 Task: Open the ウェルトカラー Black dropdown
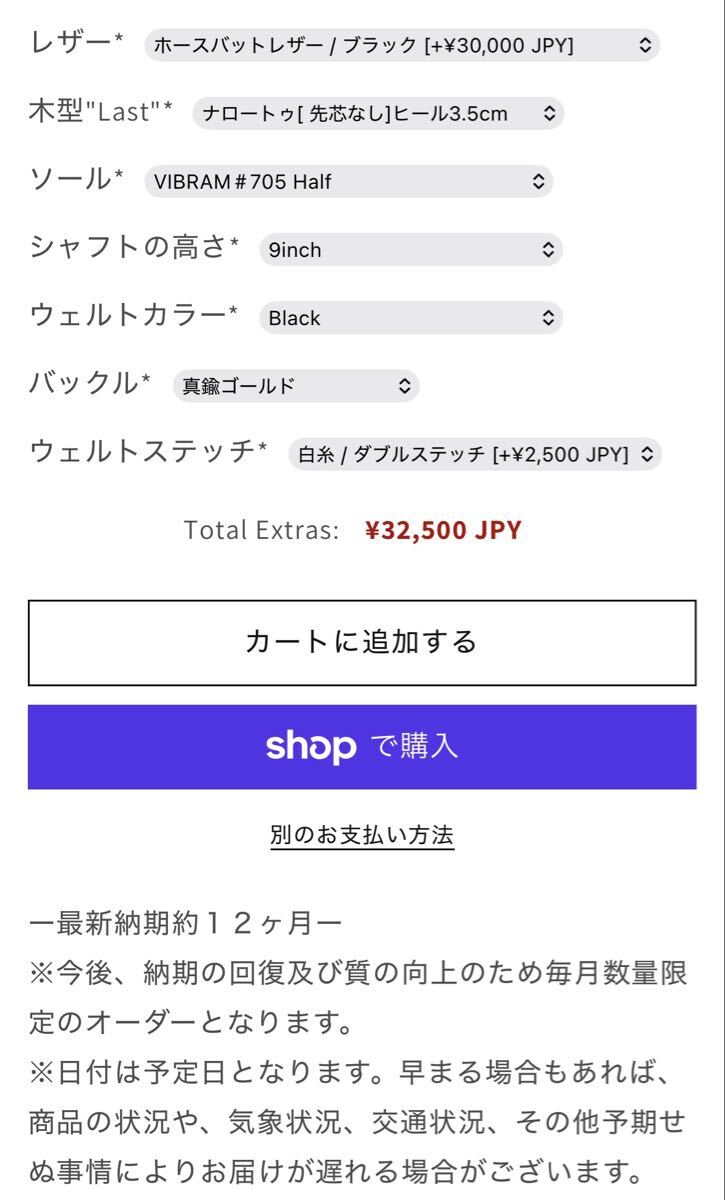coord(410,318)
